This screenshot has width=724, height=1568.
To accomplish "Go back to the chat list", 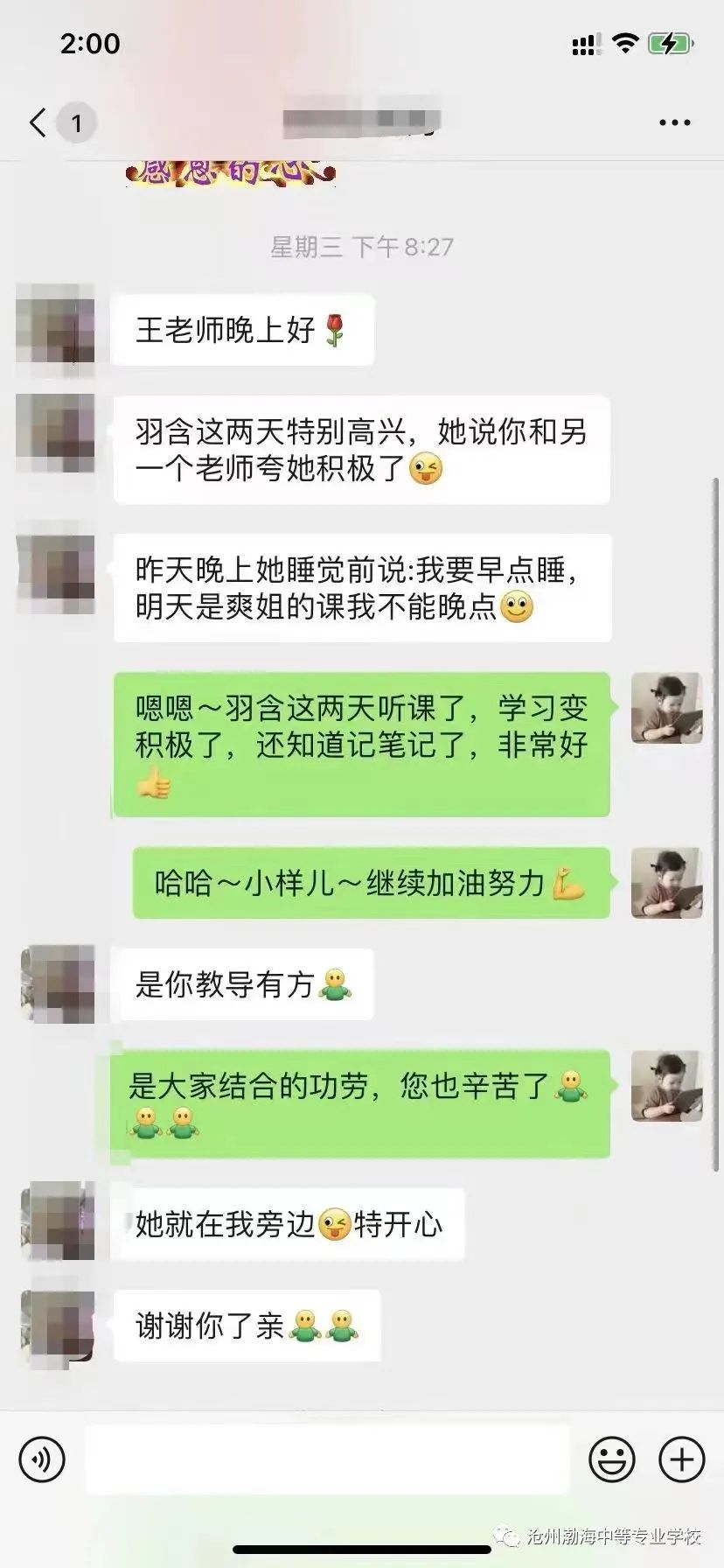I will point(38,122).
